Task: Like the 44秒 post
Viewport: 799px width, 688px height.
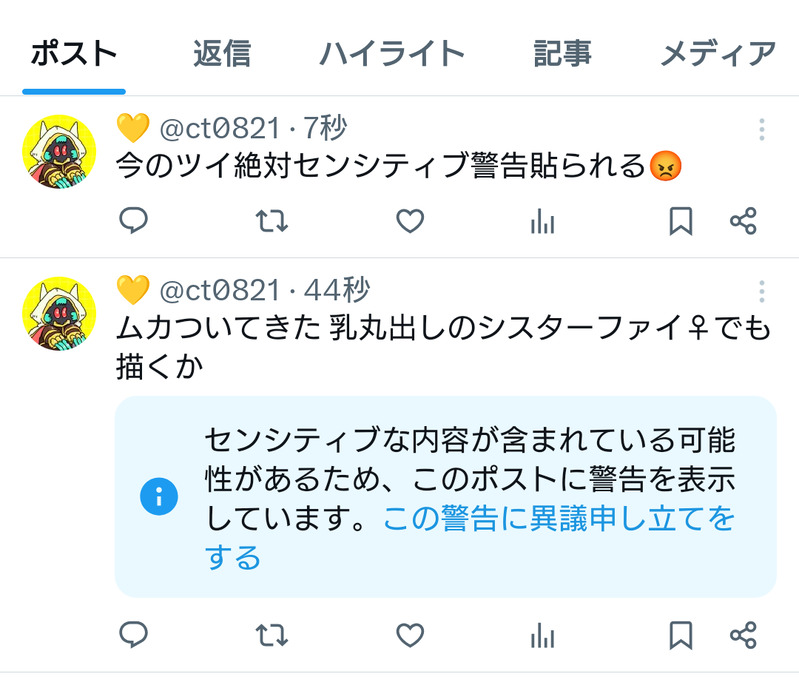Action: (x=410, y=635)
